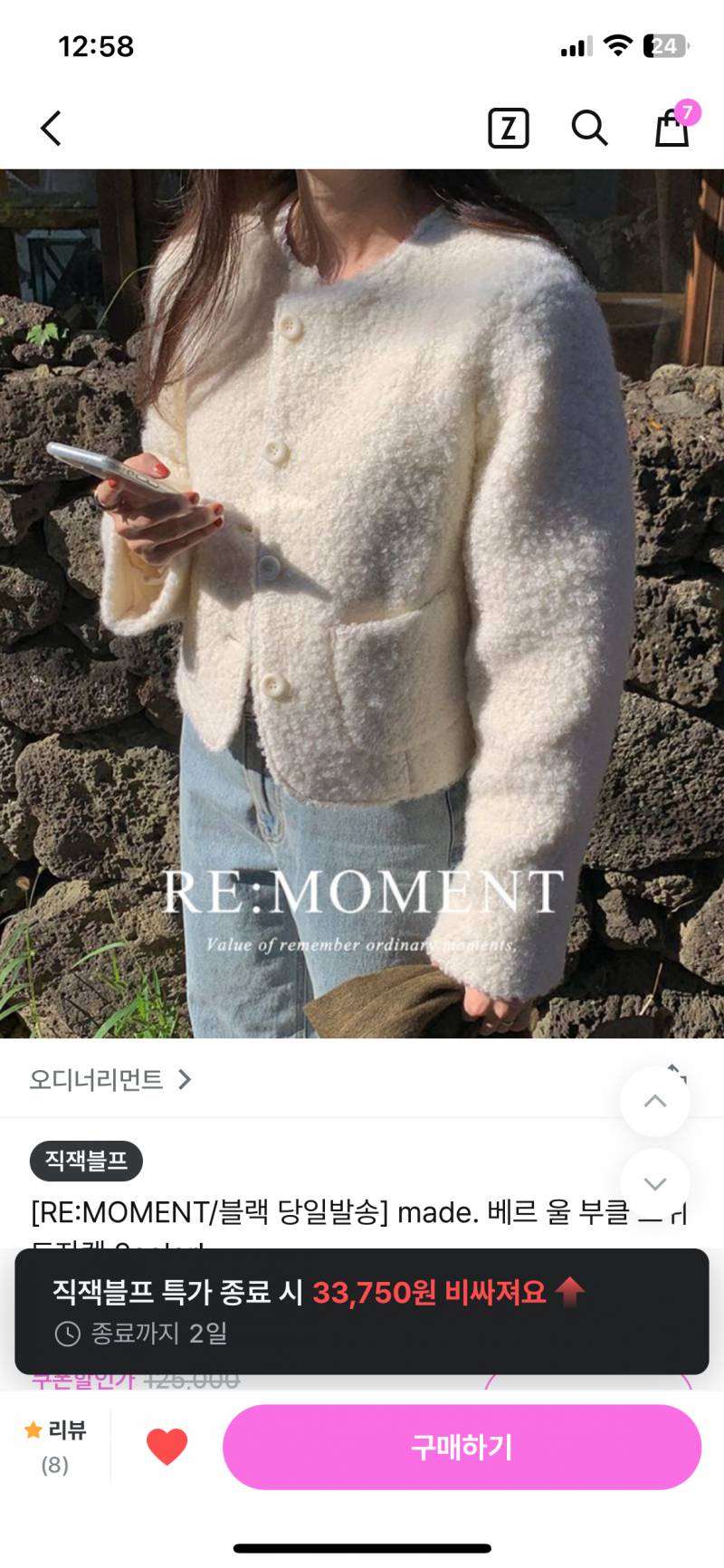Tap the downward scroll chevron
724x1568 pixels.
655,1182
